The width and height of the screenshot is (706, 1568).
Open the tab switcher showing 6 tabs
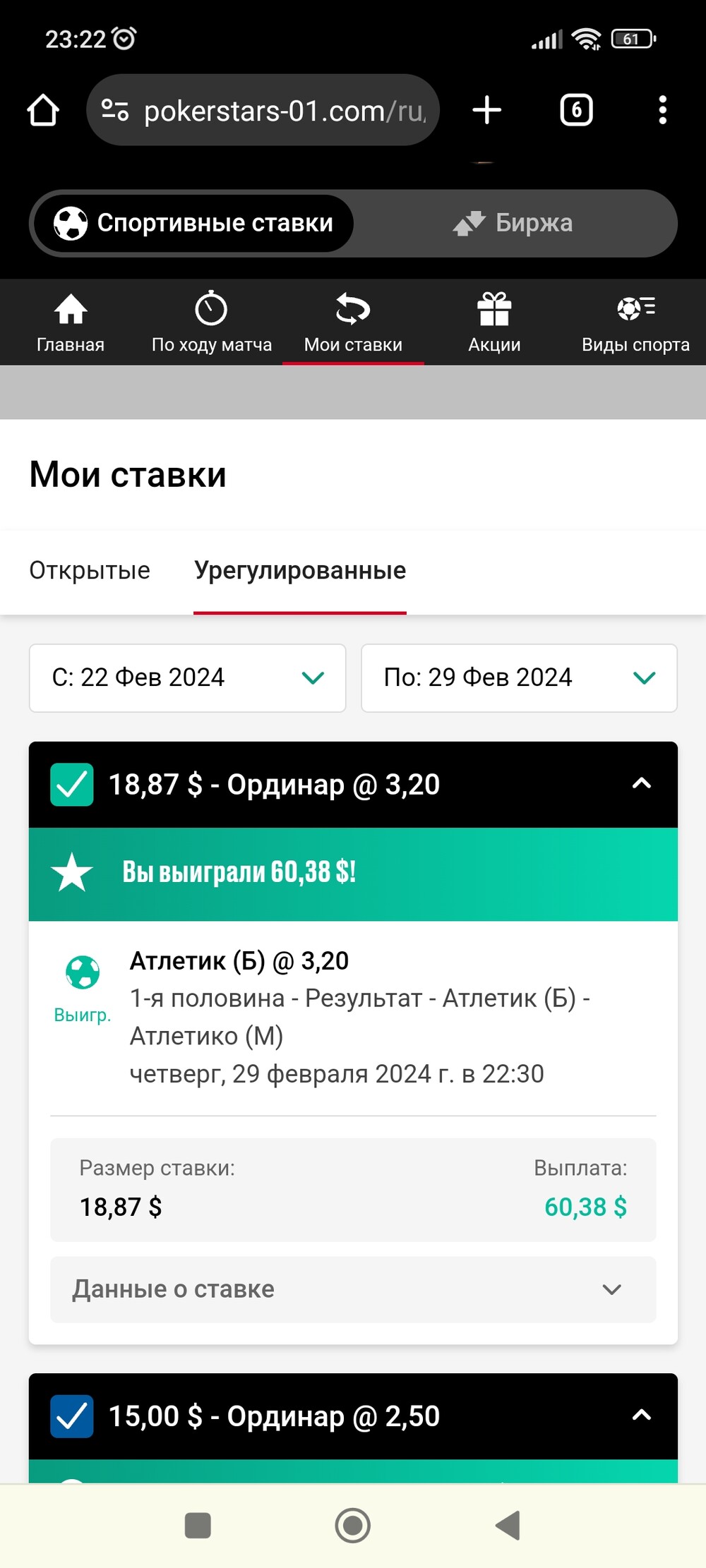[576, 110]
